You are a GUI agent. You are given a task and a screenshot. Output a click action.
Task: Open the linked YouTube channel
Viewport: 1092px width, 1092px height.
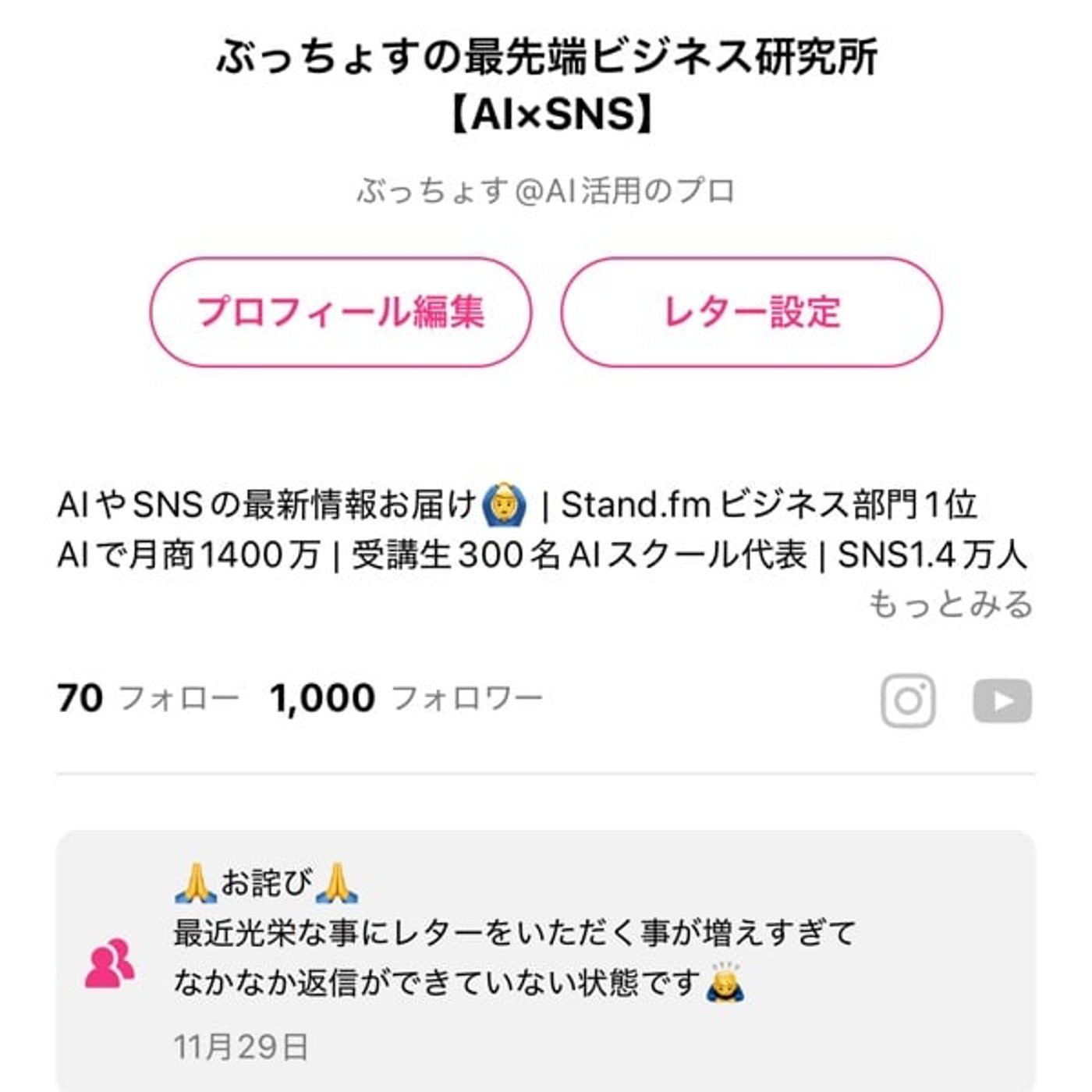tap(1002, 700)
